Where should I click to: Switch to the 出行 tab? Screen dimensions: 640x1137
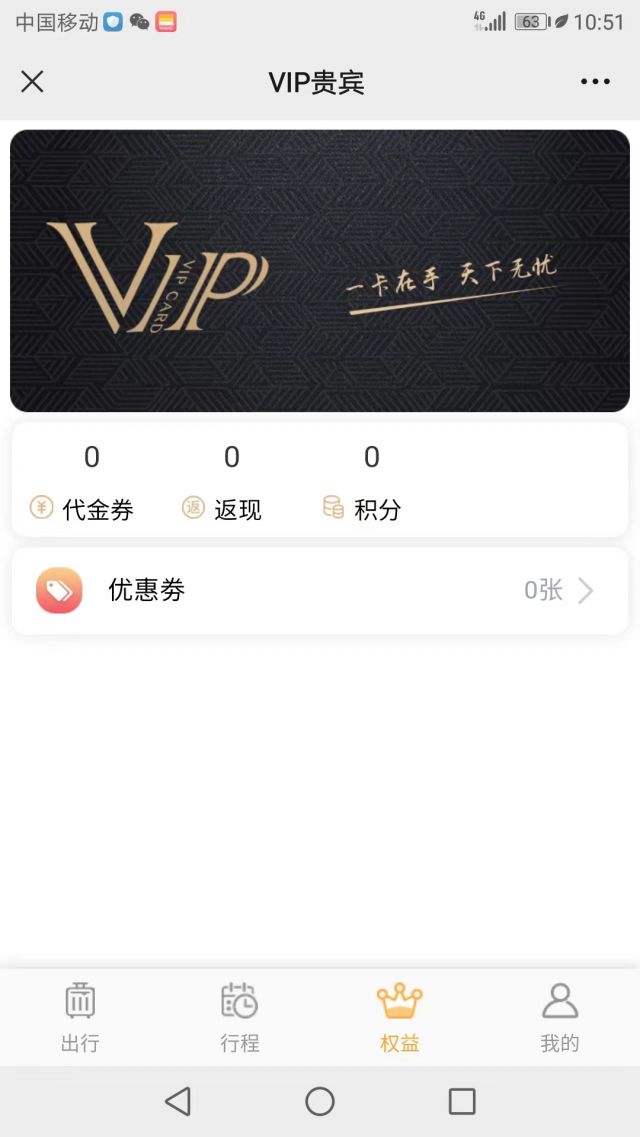[80, 1017]
